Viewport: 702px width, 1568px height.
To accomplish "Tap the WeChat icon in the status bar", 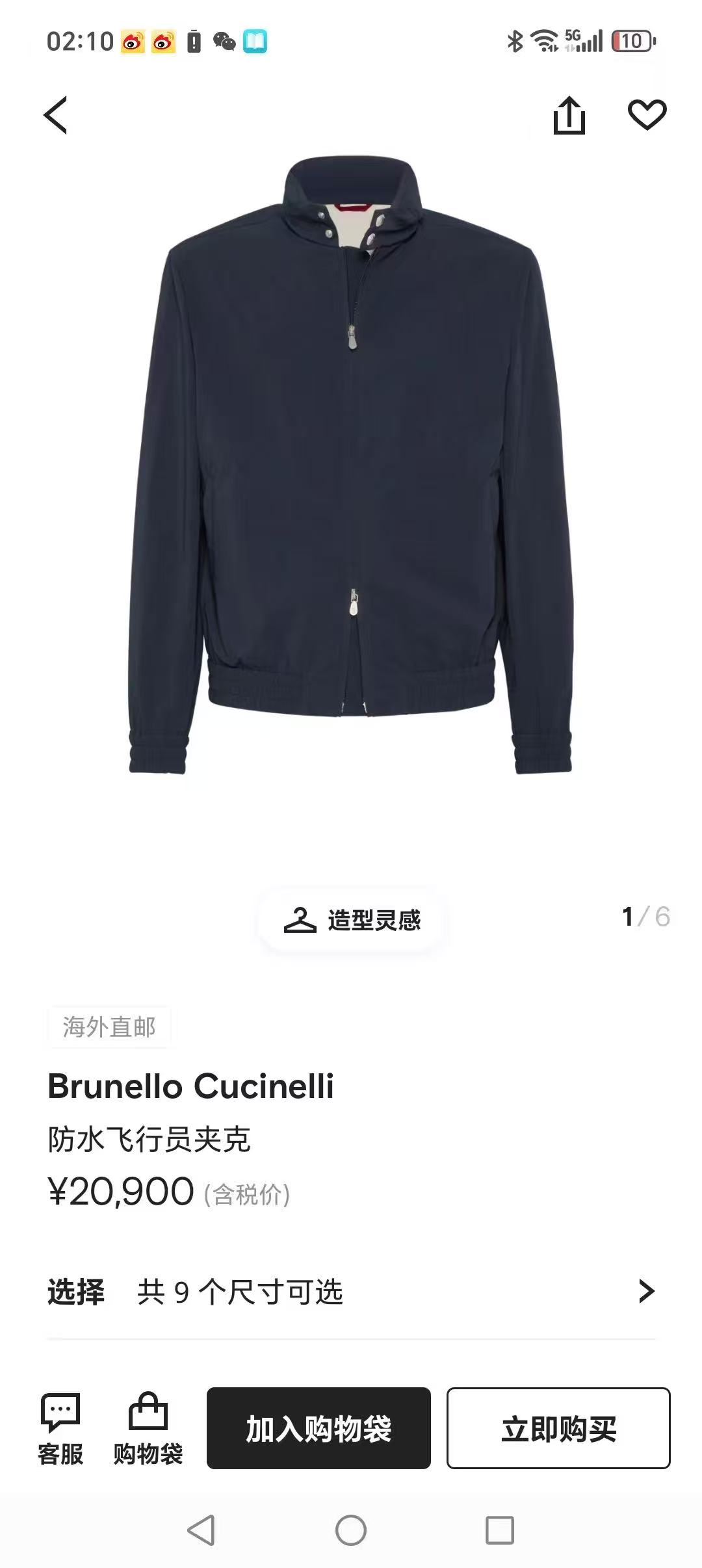I will coord(224,40).
